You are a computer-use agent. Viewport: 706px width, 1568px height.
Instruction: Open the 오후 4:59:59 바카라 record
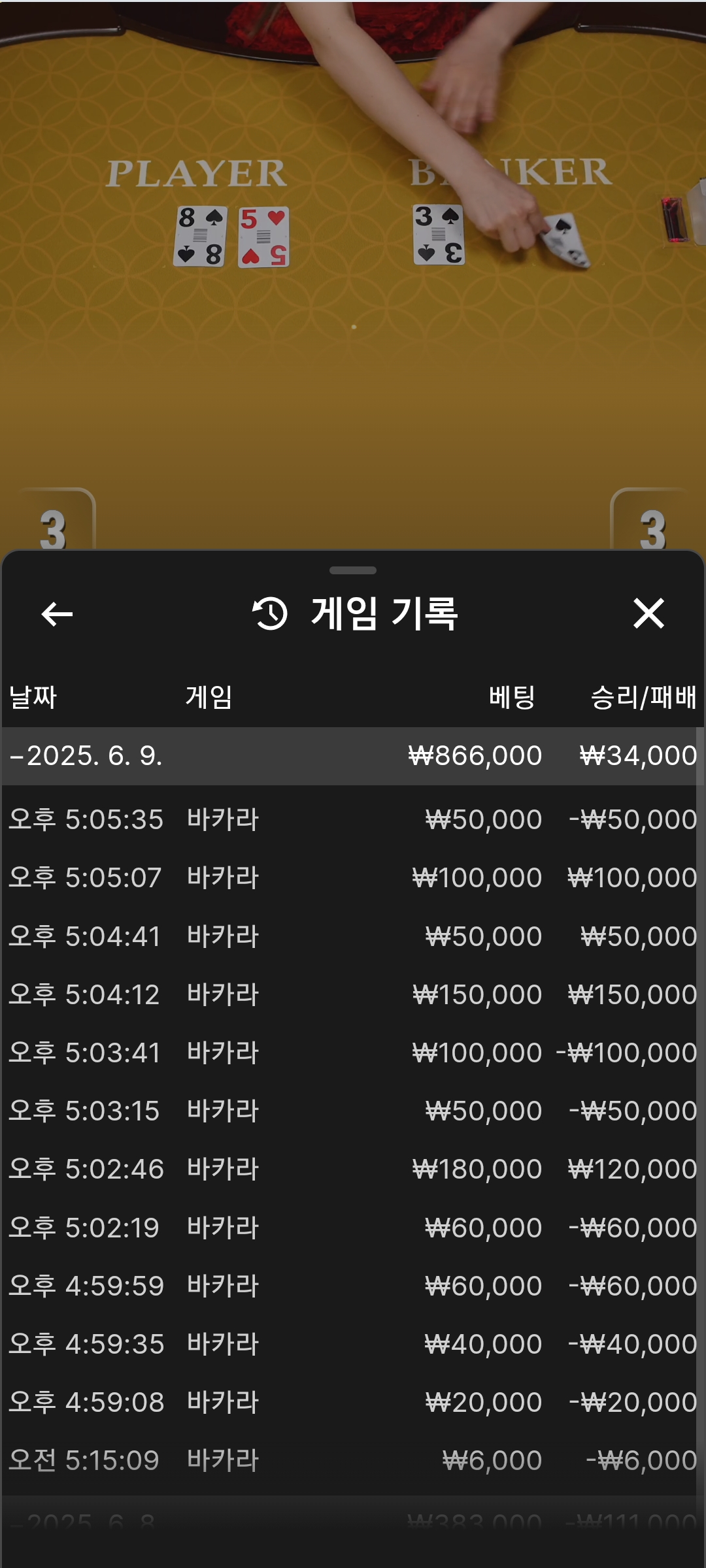click(x=349, y=1286)
